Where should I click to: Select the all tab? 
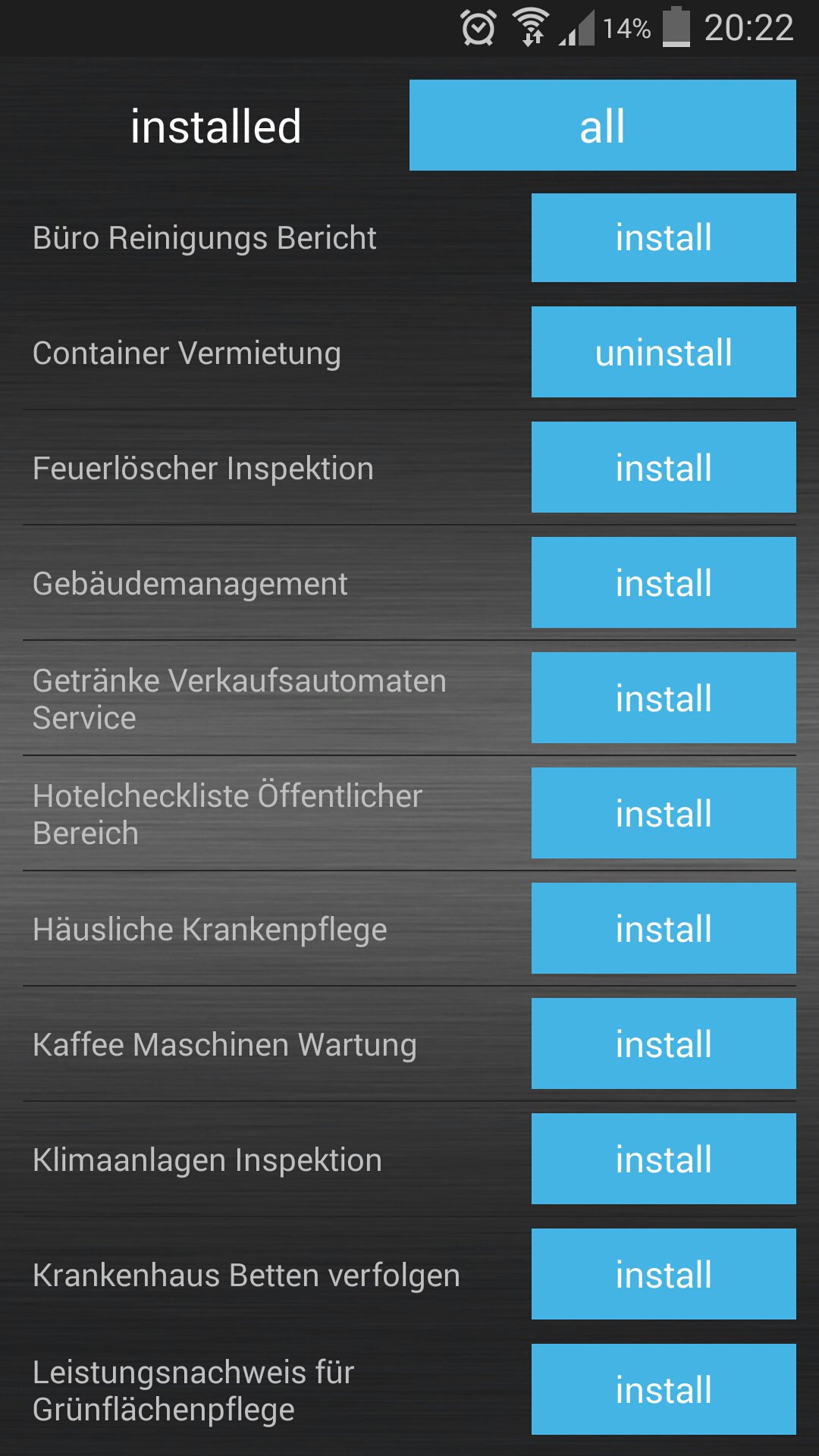point(602,126)
